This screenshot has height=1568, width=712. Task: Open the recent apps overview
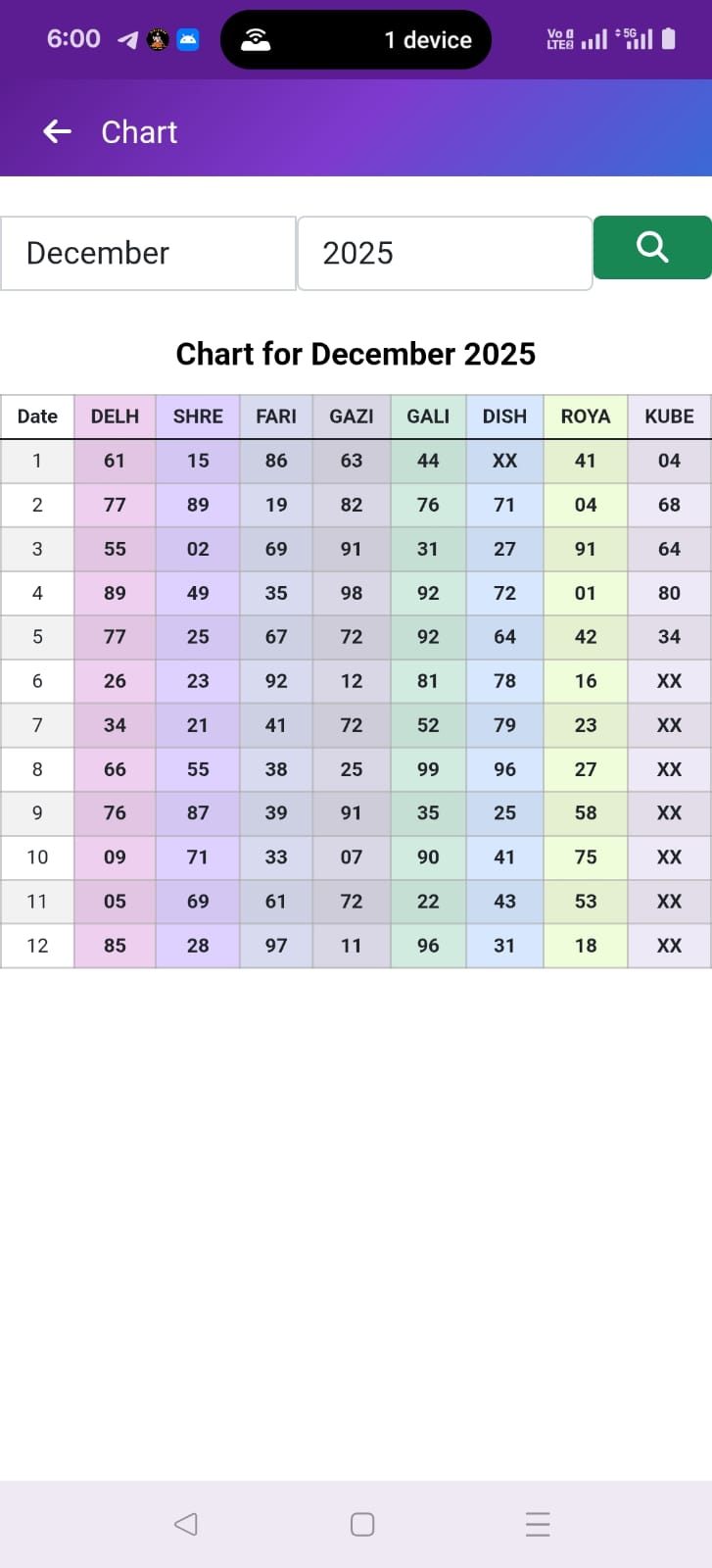[x=538, y=1524]
